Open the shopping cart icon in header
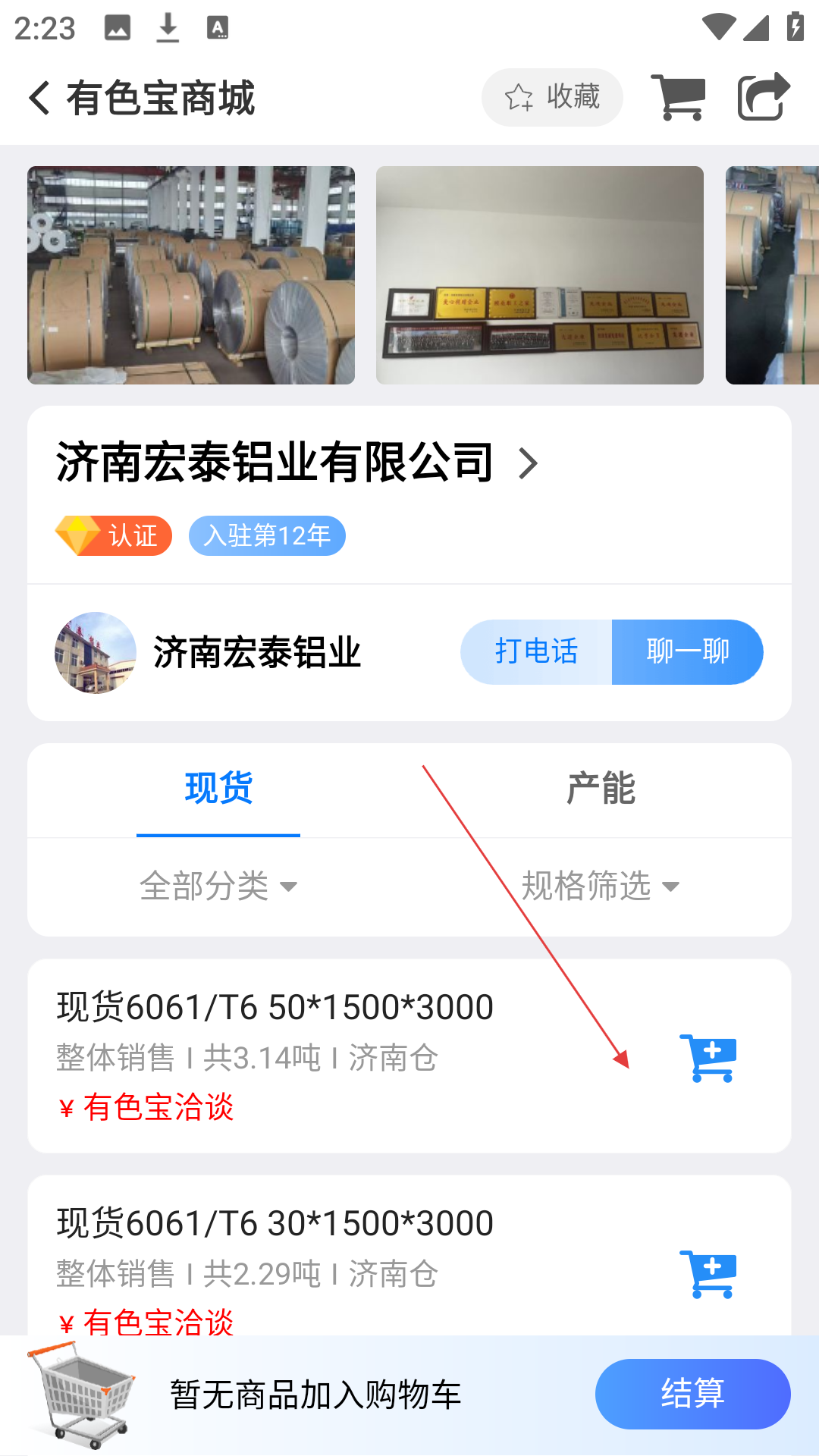 click(679, 97)
